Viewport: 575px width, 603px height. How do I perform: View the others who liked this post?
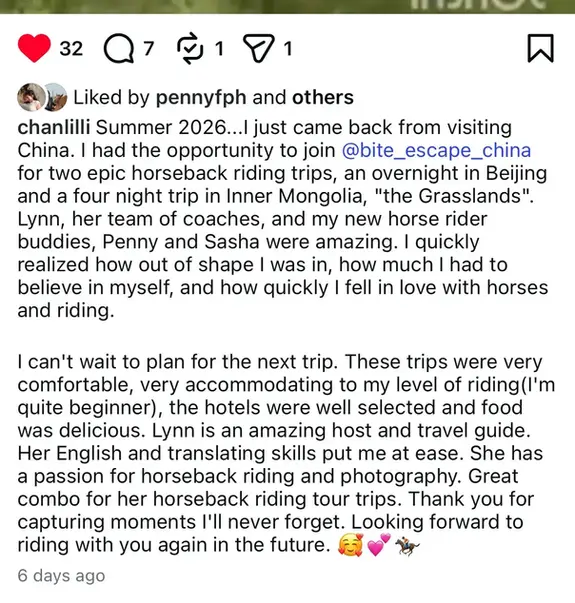323,97
